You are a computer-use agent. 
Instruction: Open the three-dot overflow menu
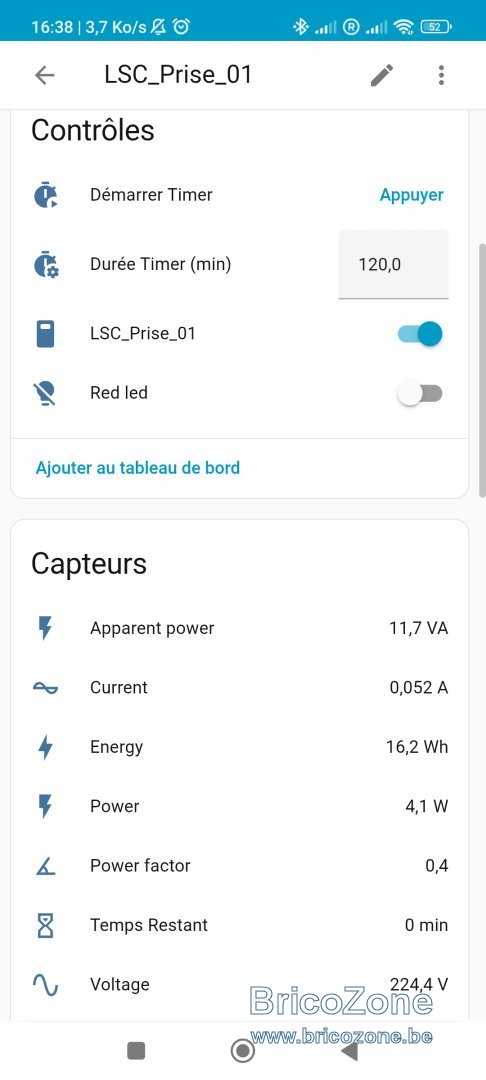pyautogui.click(x=441, y=75)
